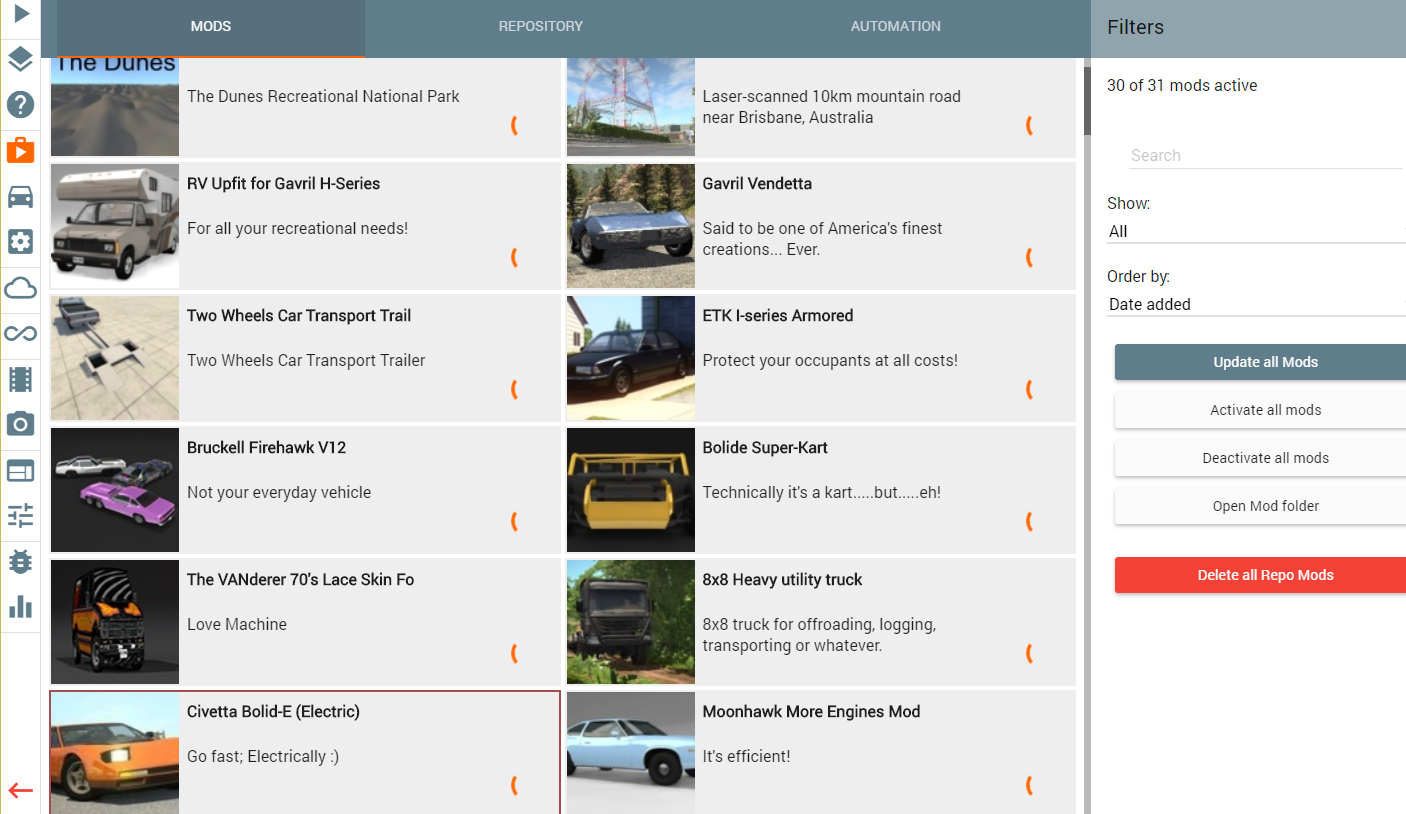1406x814 pixels.
Task: Delete all Repo Mods
Action: [x=1264, y=575]
